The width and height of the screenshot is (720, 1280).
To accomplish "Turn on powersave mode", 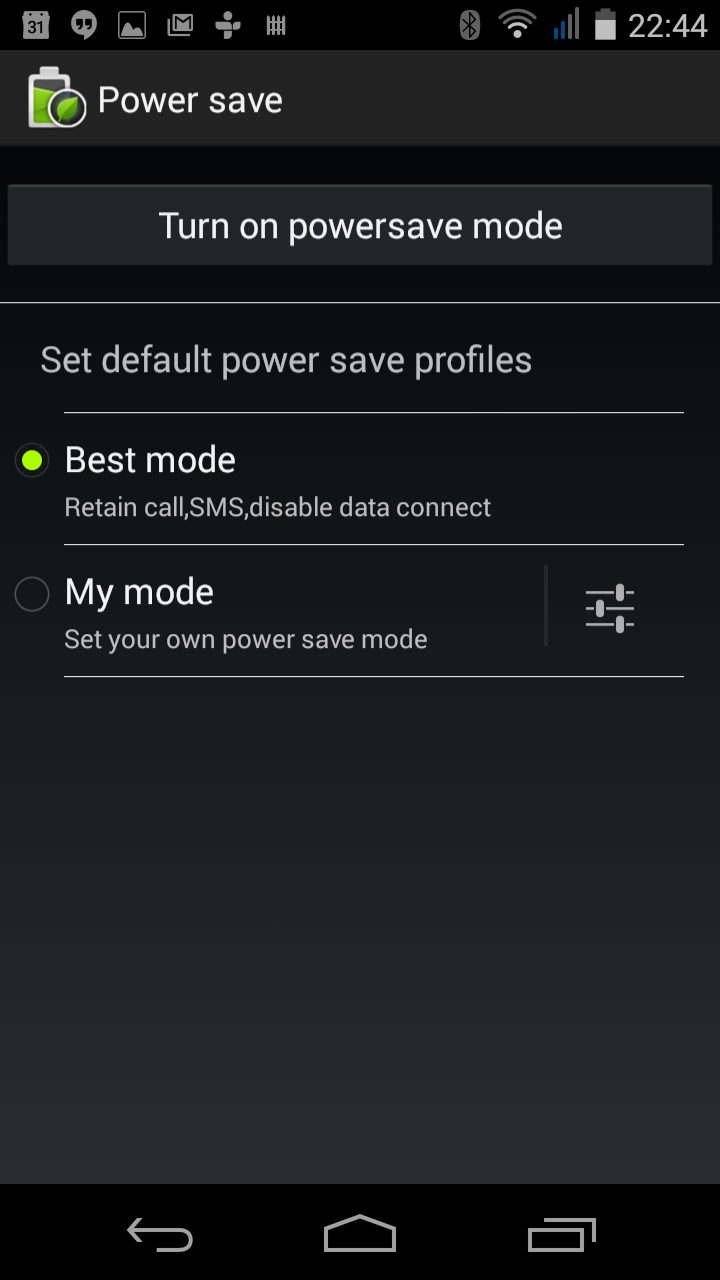I will (x=360, y=226).
